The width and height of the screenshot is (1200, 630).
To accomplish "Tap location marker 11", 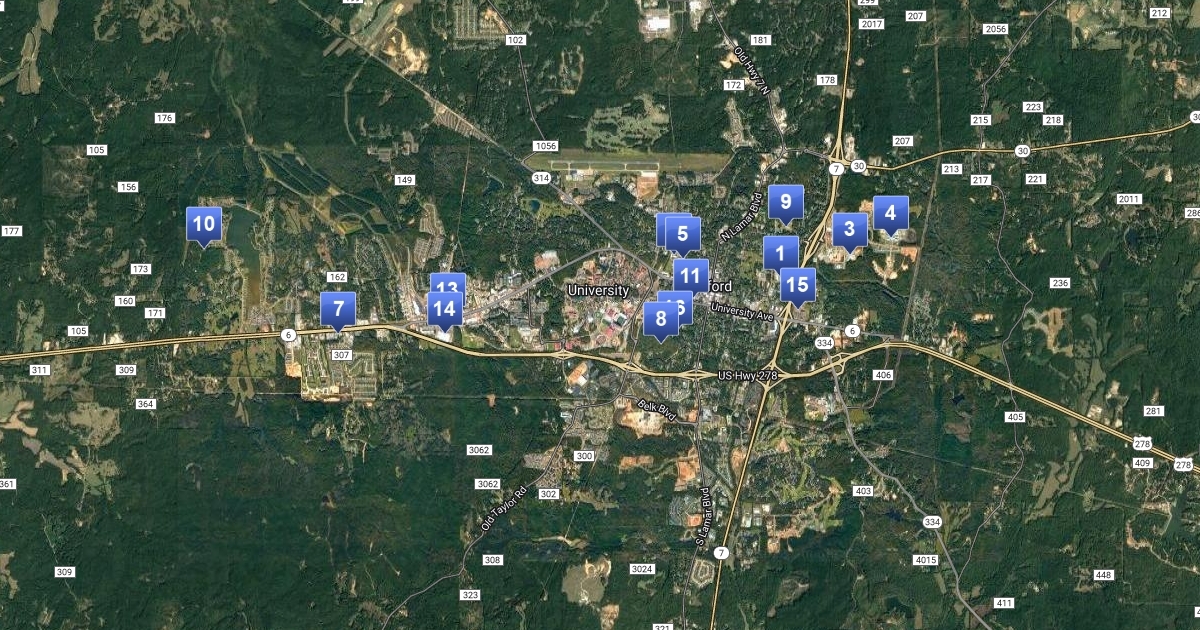I will [691, 275].
